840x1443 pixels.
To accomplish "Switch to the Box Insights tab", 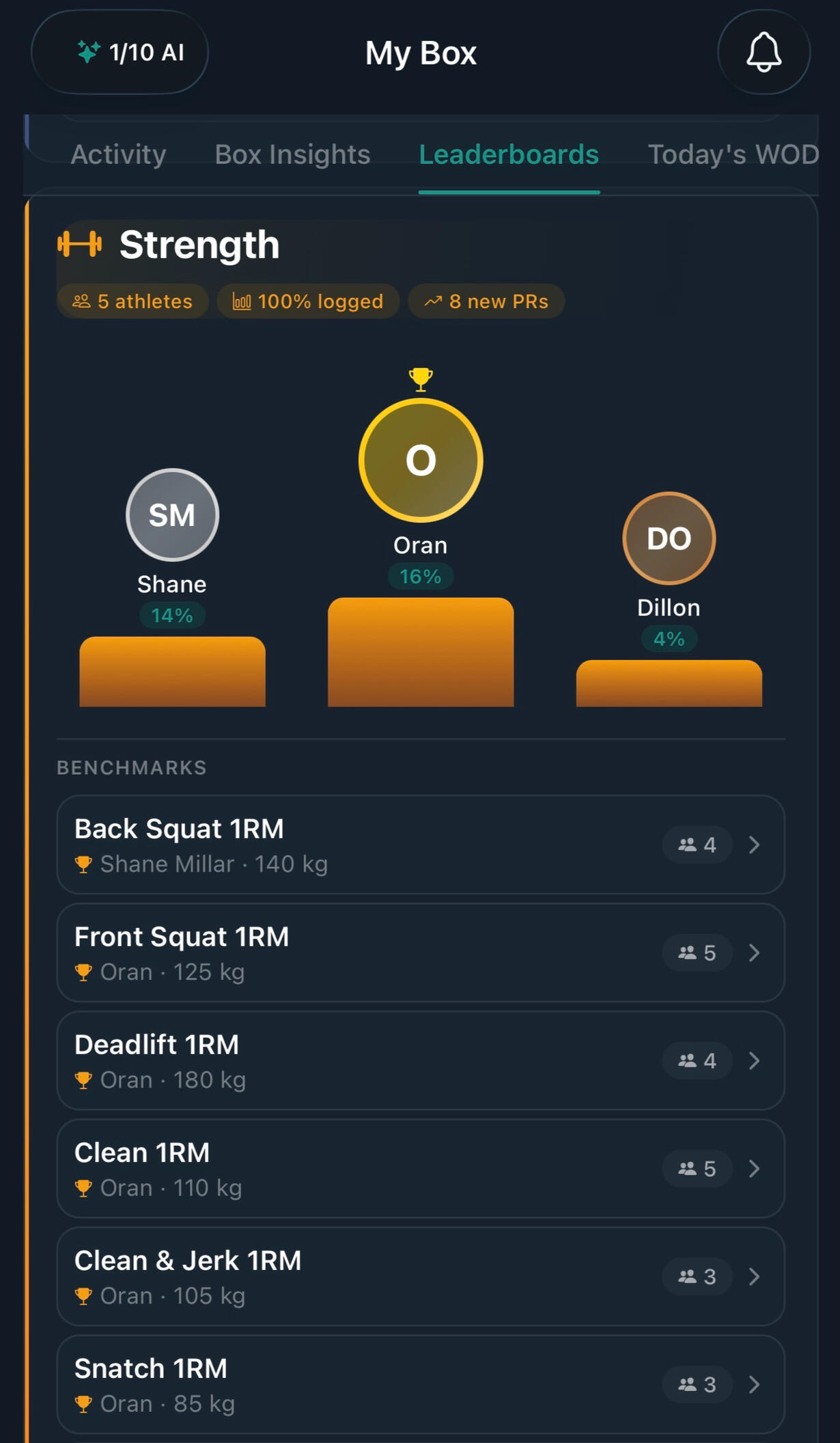I will [x=292, y=154].
